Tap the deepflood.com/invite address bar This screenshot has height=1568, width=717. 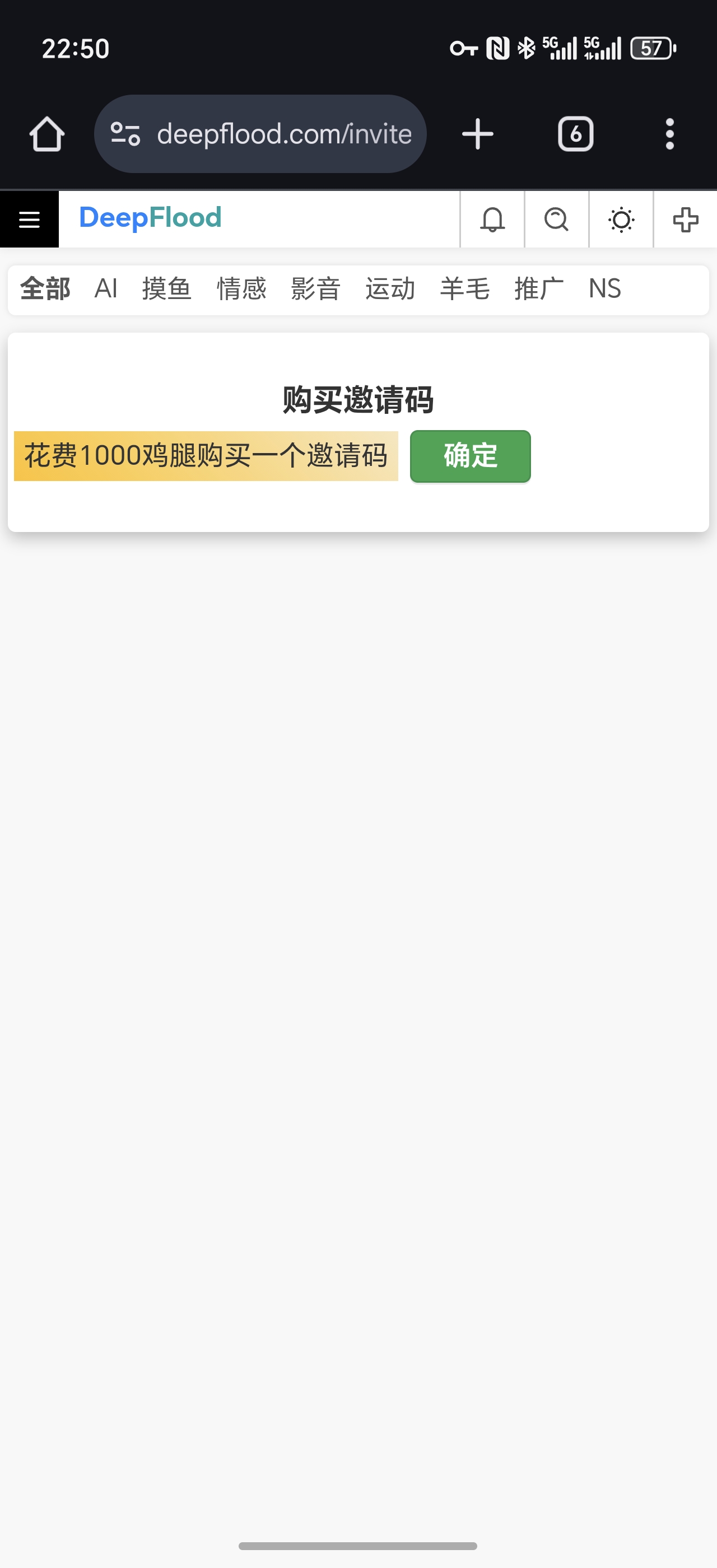[260, 134]
